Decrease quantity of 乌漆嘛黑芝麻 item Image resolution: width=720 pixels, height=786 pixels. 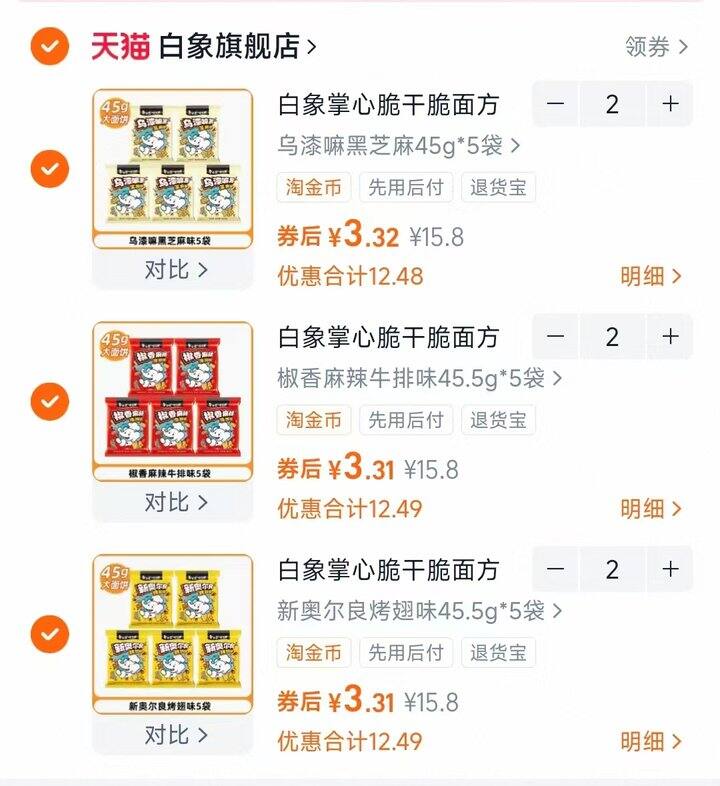(556, 104)
